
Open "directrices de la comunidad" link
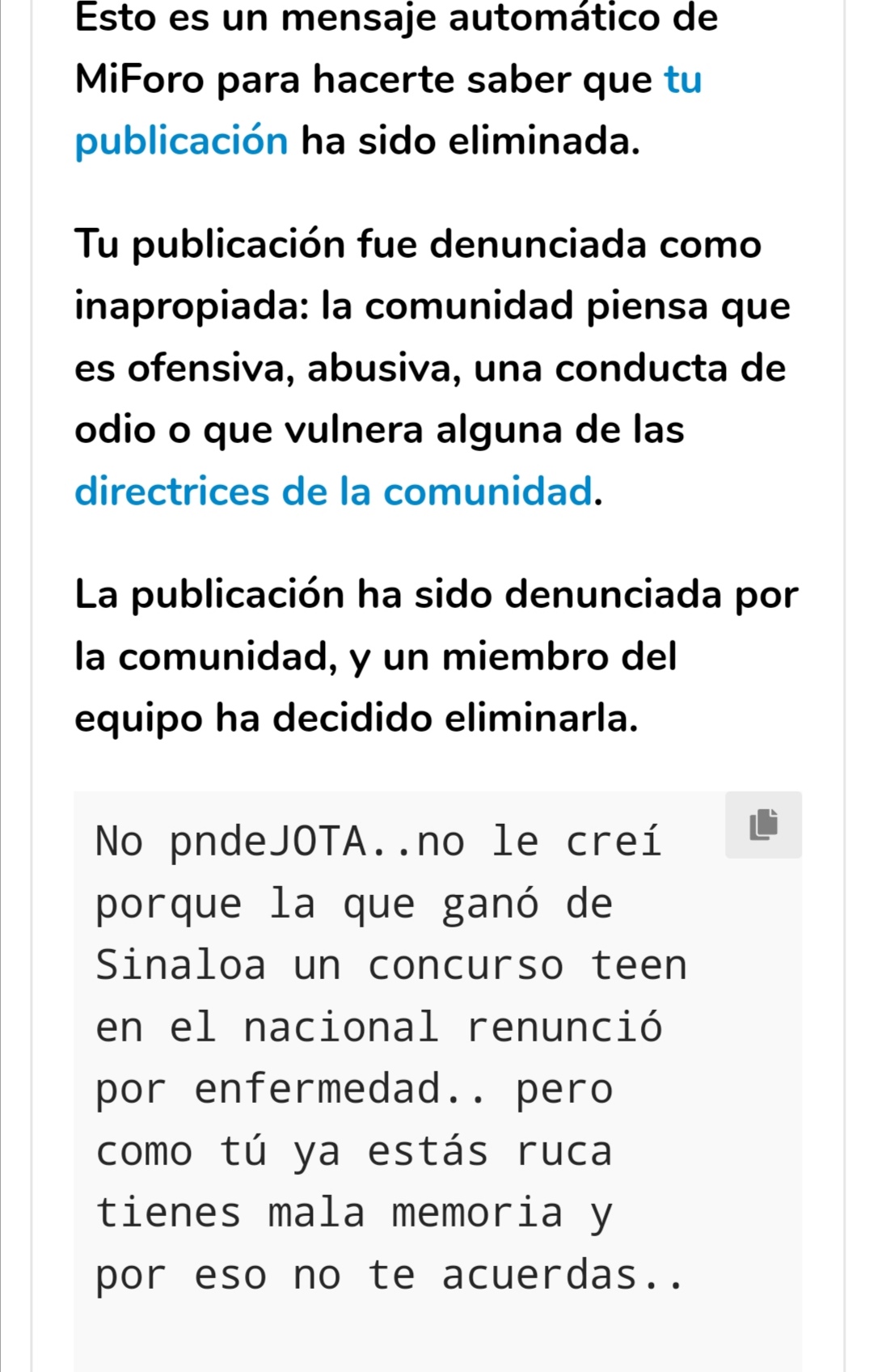[x=333, y=492]
